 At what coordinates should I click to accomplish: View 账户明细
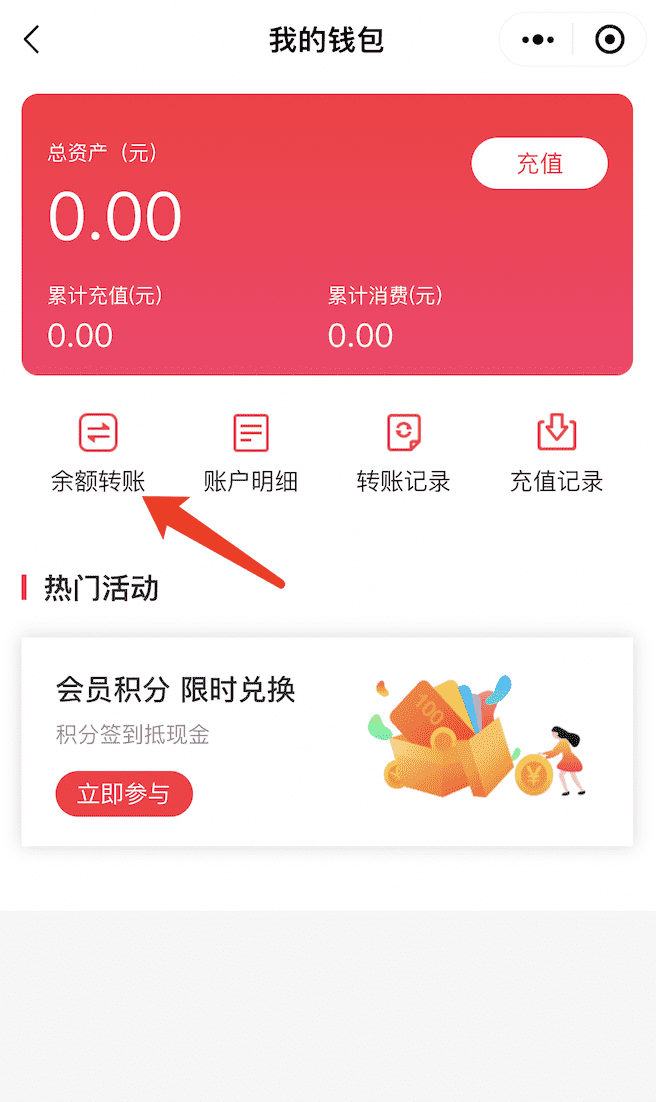tap(250, 453)
